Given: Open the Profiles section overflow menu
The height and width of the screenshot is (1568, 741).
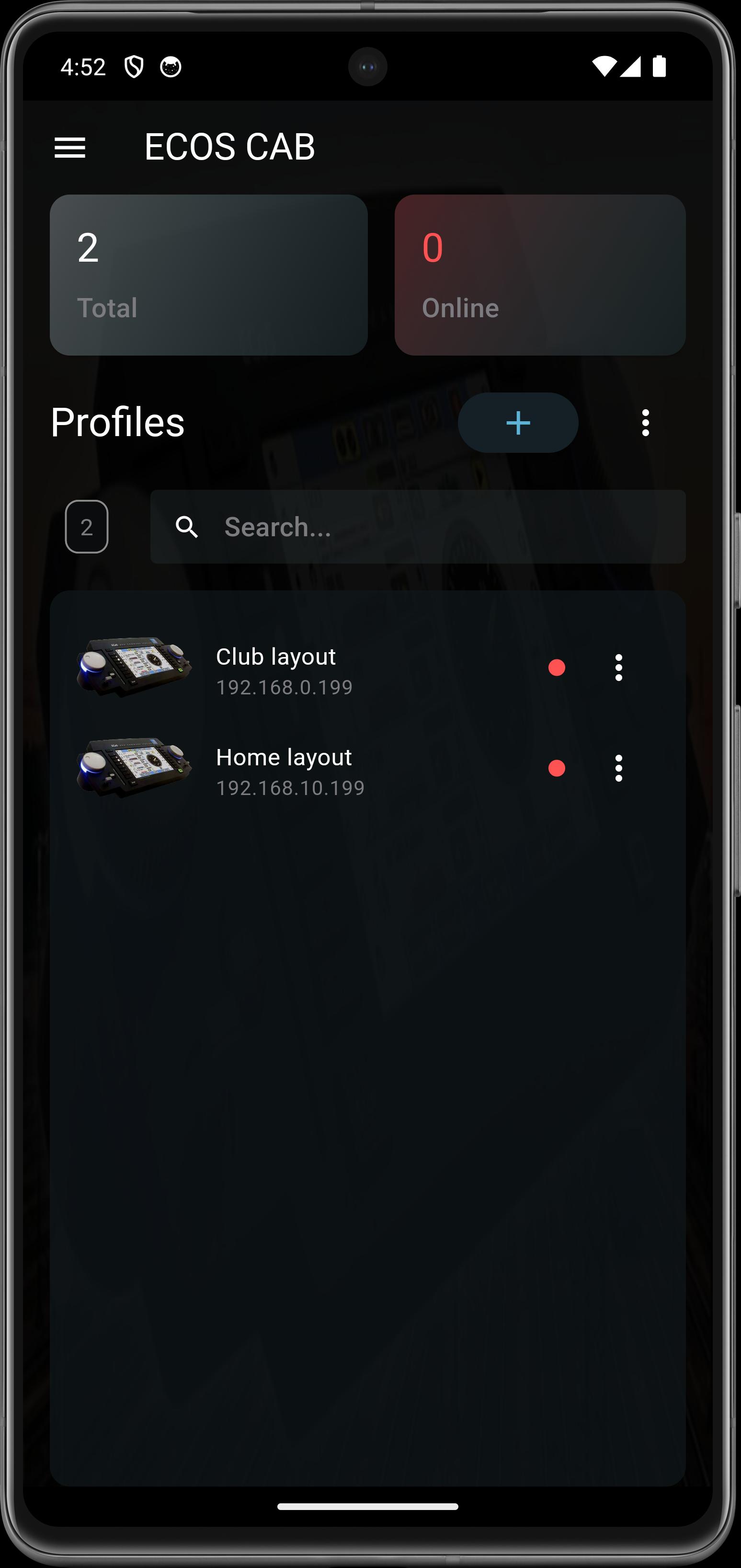Looking at the screenshot, I should pyautogui.click(x=645, y=423).
